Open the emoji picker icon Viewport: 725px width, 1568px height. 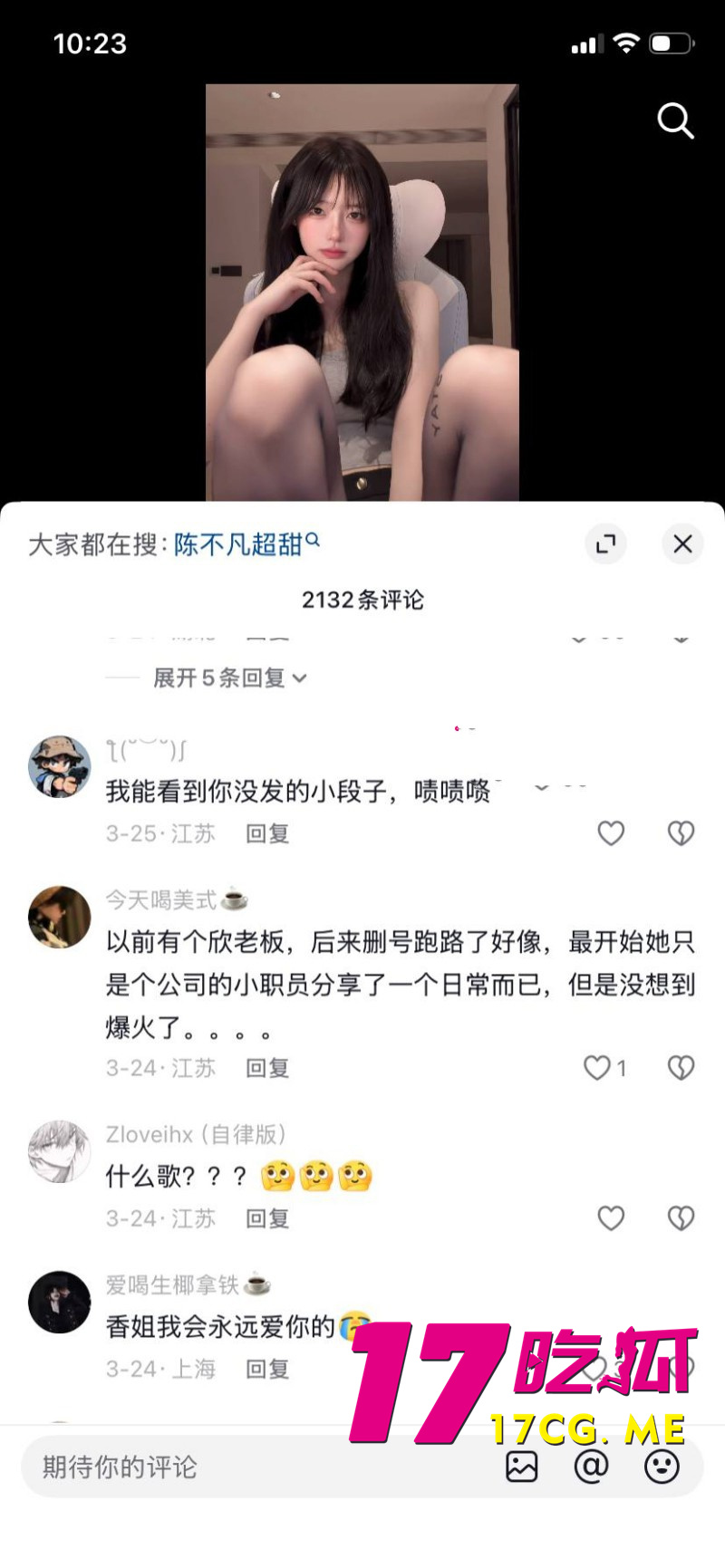(x=662, y=1465)
